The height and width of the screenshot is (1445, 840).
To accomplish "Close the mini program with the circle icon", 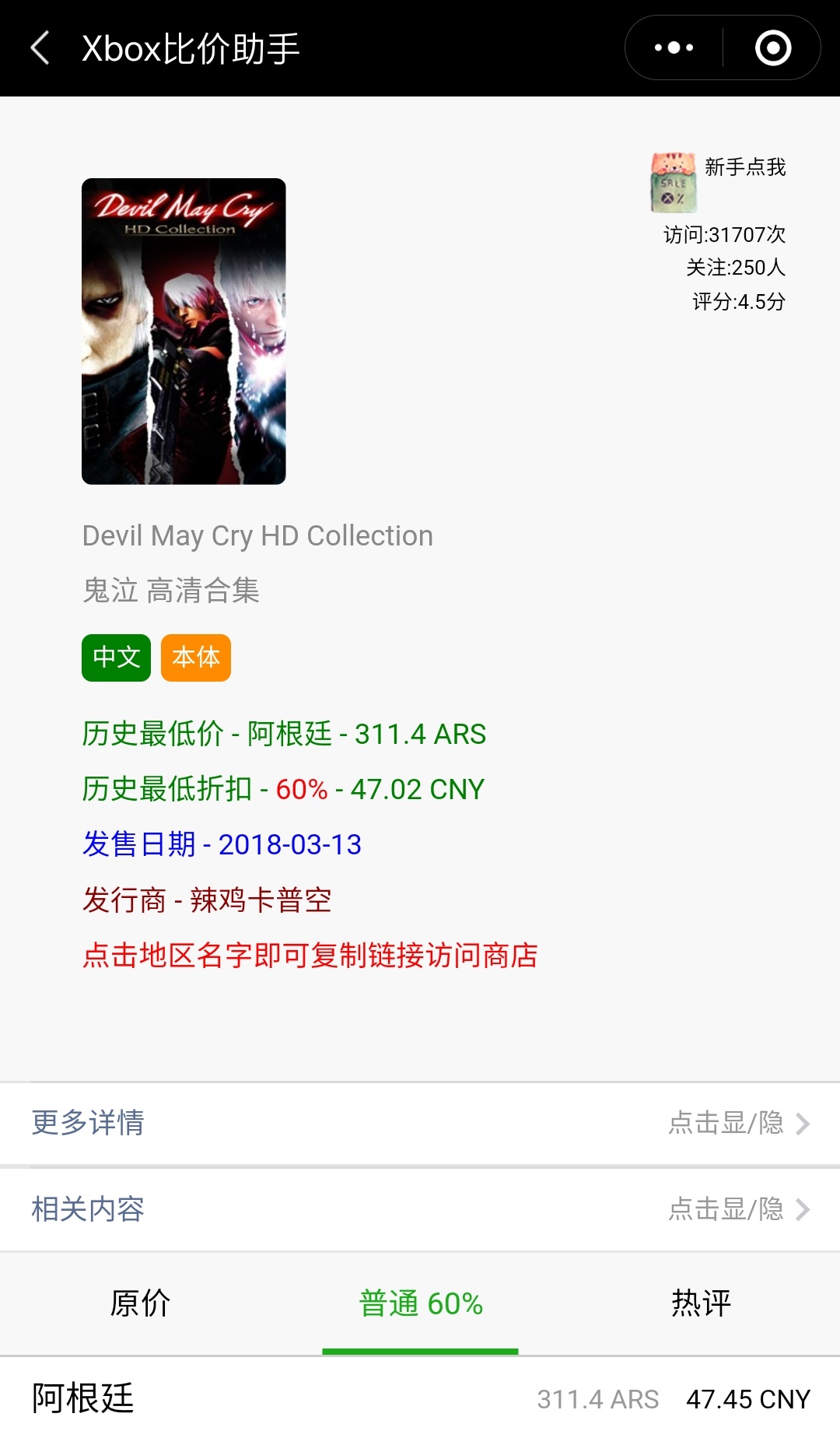I will coord(773,48).
